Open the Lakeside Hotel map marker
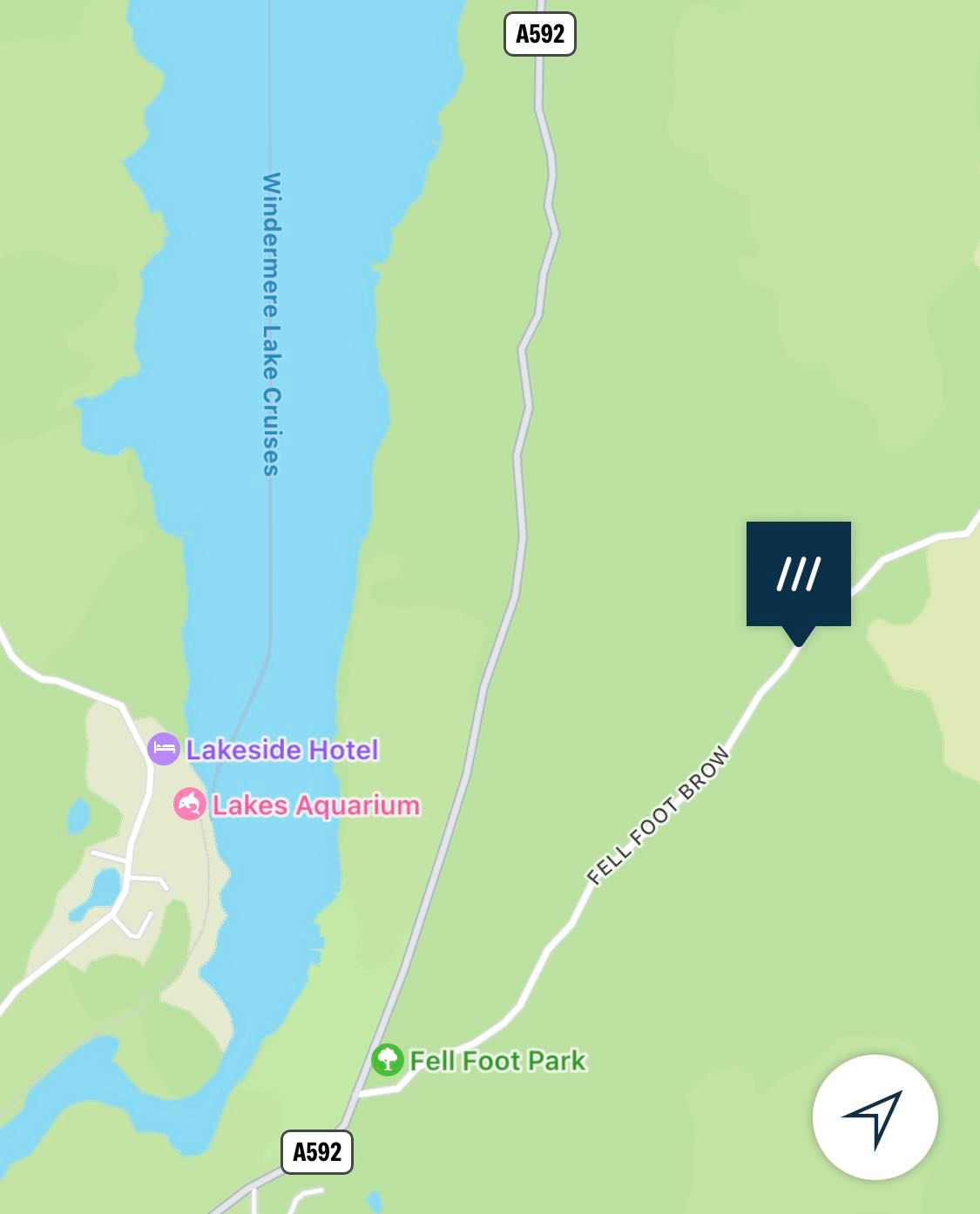The height and width of the screenshot is (1214, 980). [x=163, y=749]
